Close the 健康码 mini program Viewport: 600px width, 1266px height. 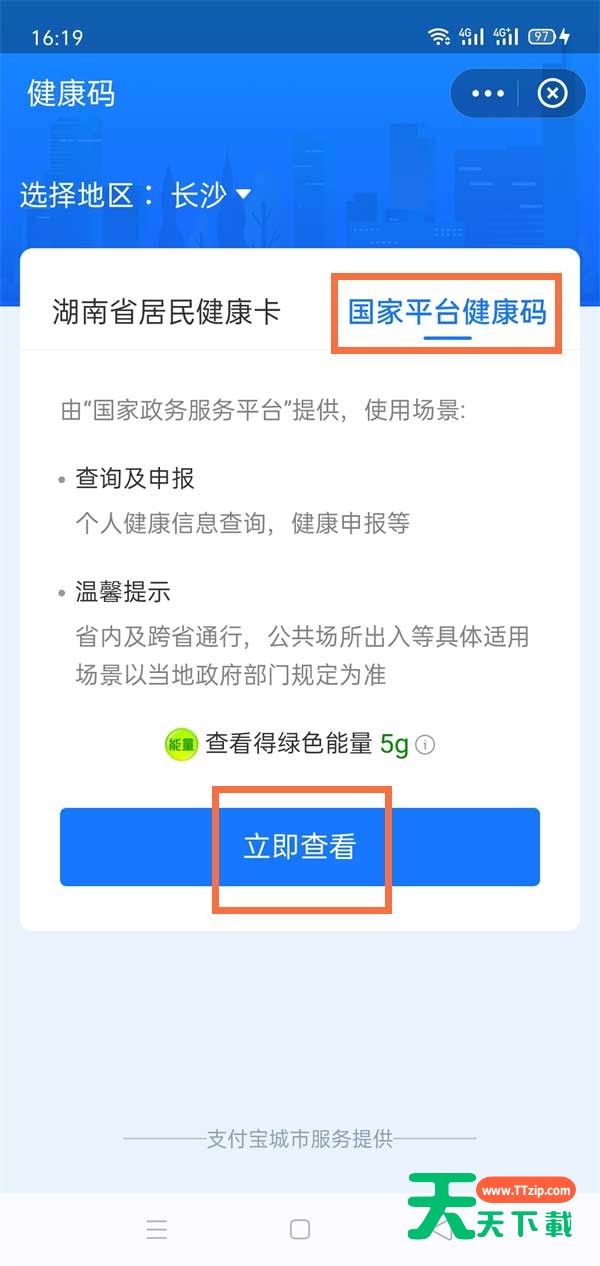552,94
